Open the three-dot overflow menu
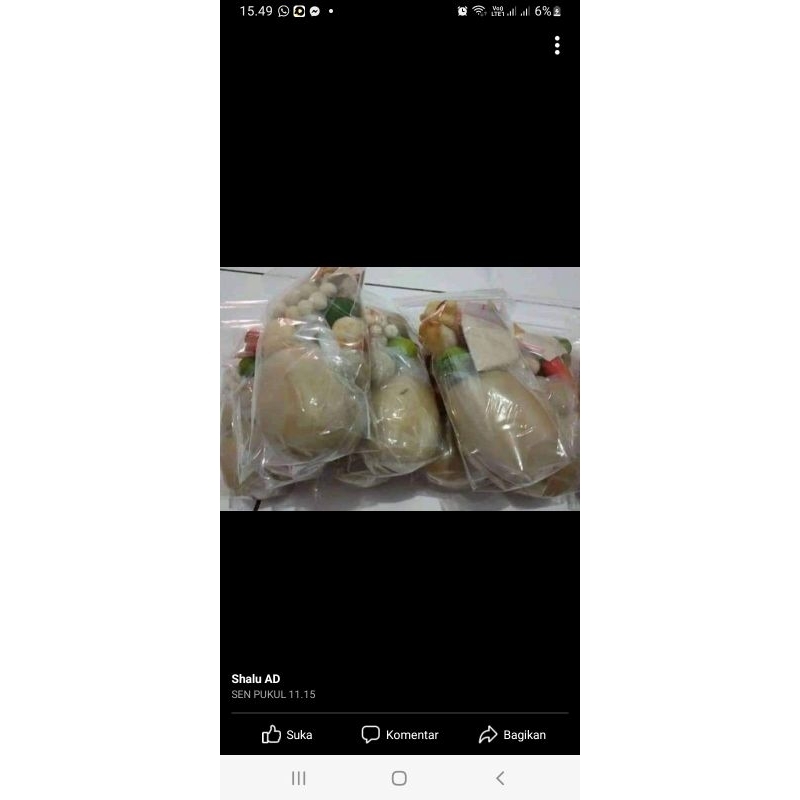 [x=557, y=45]
